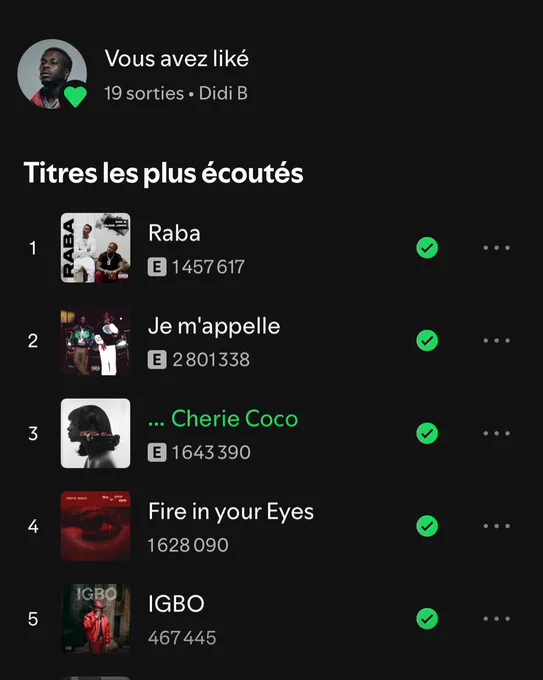Remove Raba from liked songs
The height and width of the screenshot is (680, 543).
coord(427,248)
